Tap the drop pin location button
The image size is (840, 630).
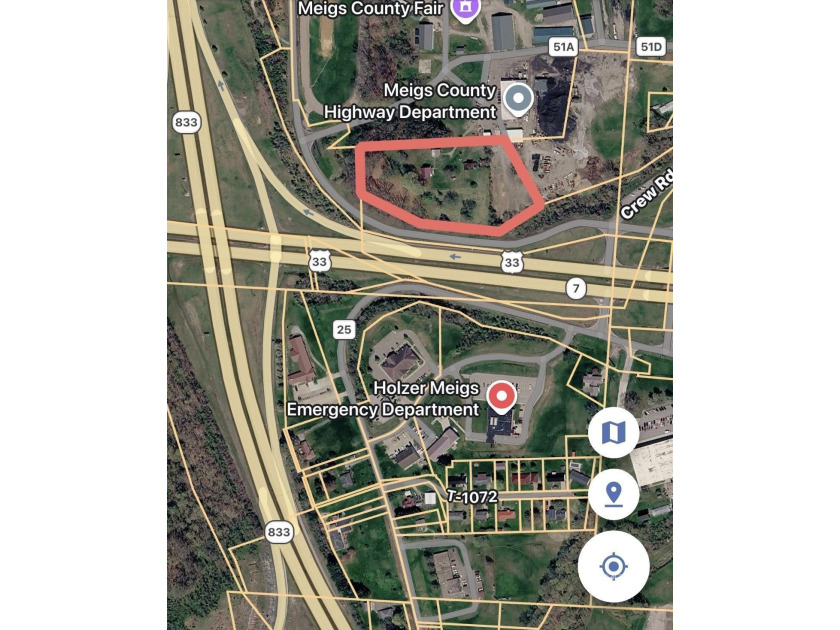pyautogui.click(x=613, y=494)
